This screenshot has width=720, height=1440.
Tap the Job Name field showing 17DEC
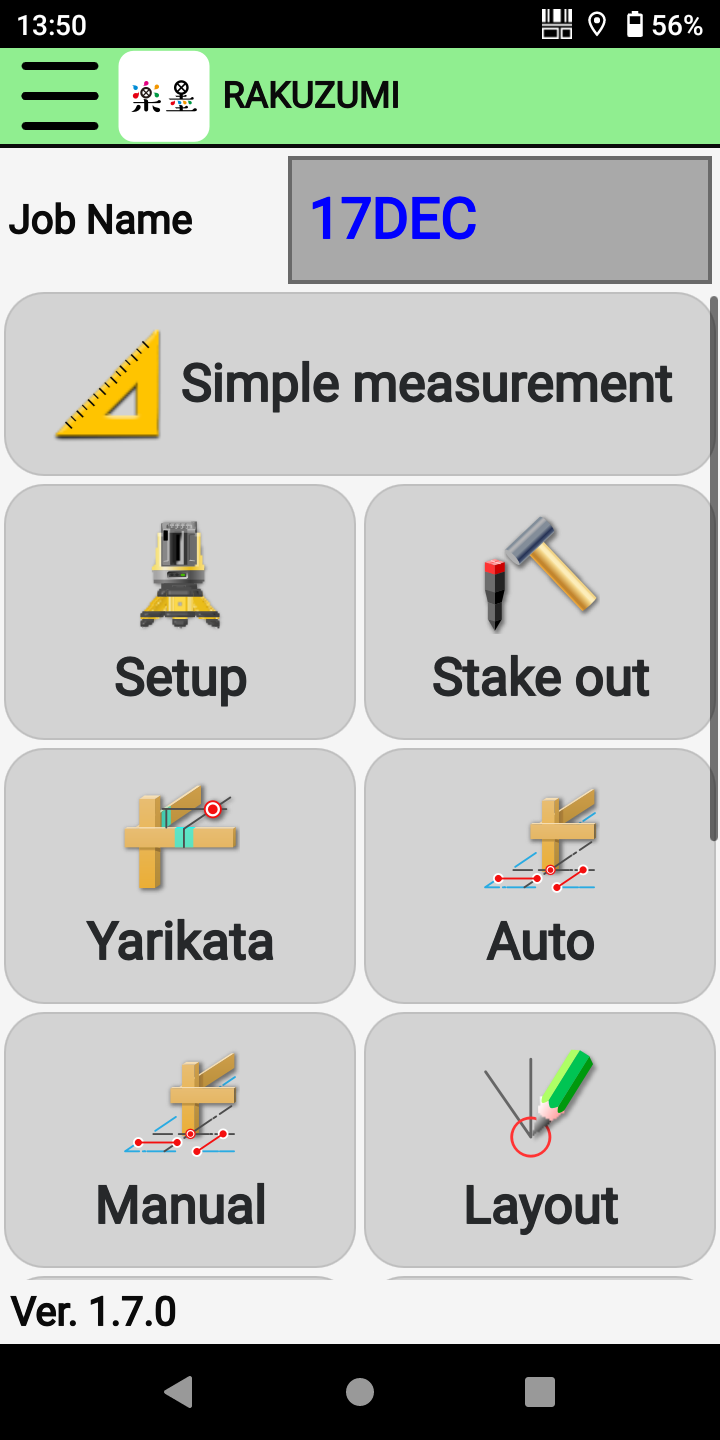click(x=500, y=220)
